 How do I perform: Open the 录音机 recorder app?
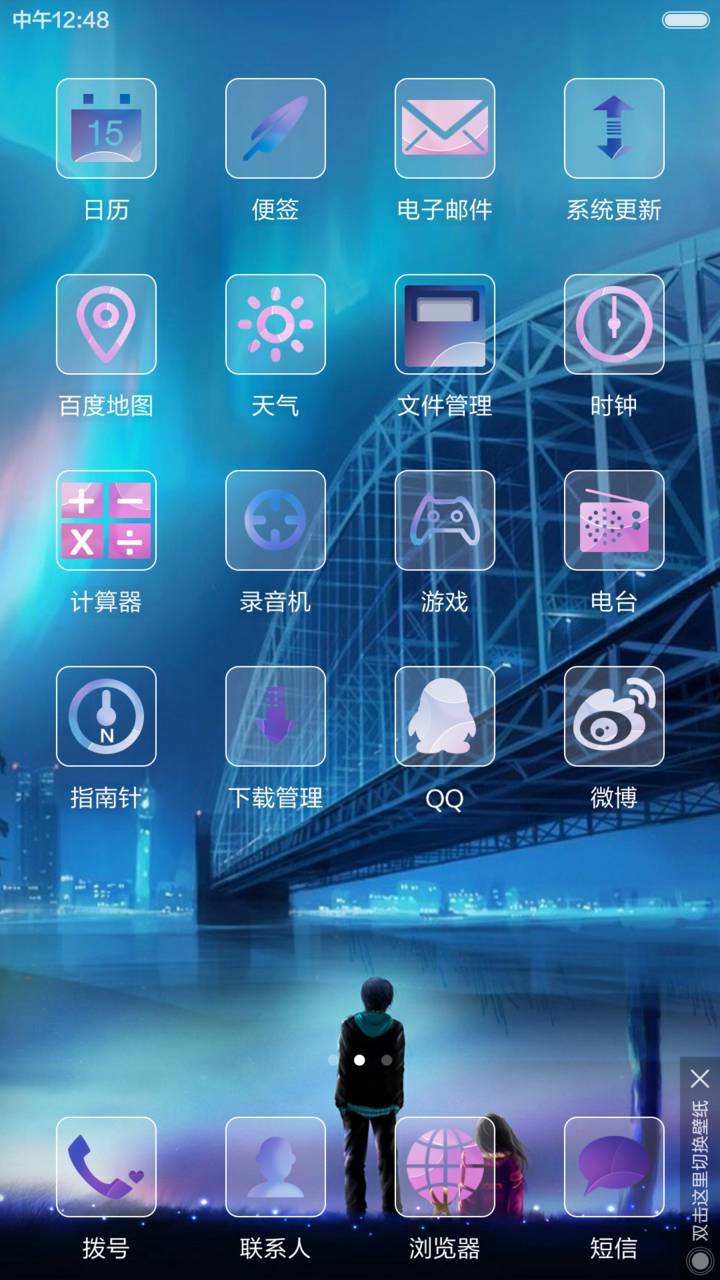click(275, 521)
